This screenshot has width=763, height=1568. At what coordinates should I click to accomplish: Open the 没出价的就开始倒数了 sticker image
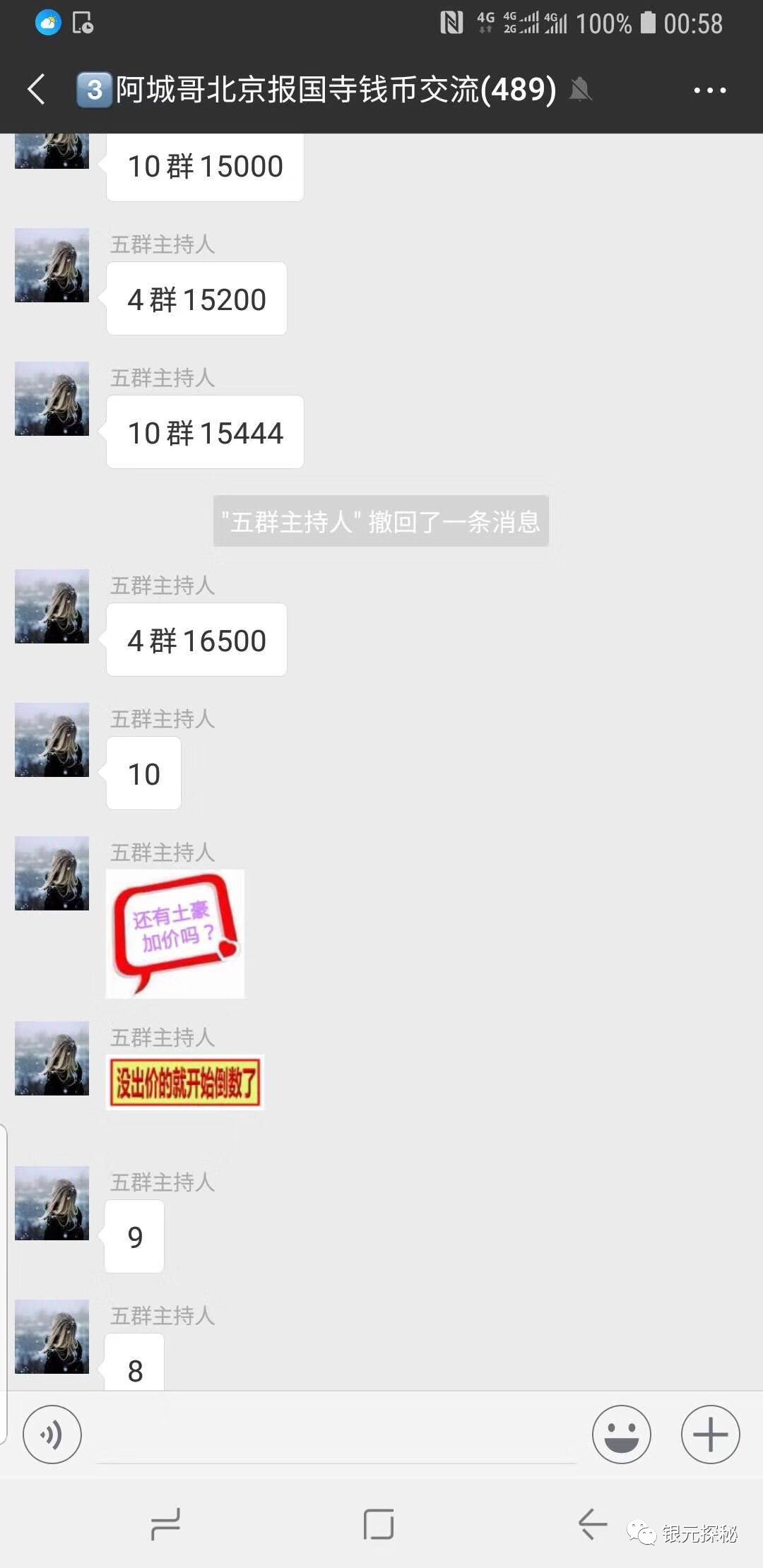tap(185, 1082)
